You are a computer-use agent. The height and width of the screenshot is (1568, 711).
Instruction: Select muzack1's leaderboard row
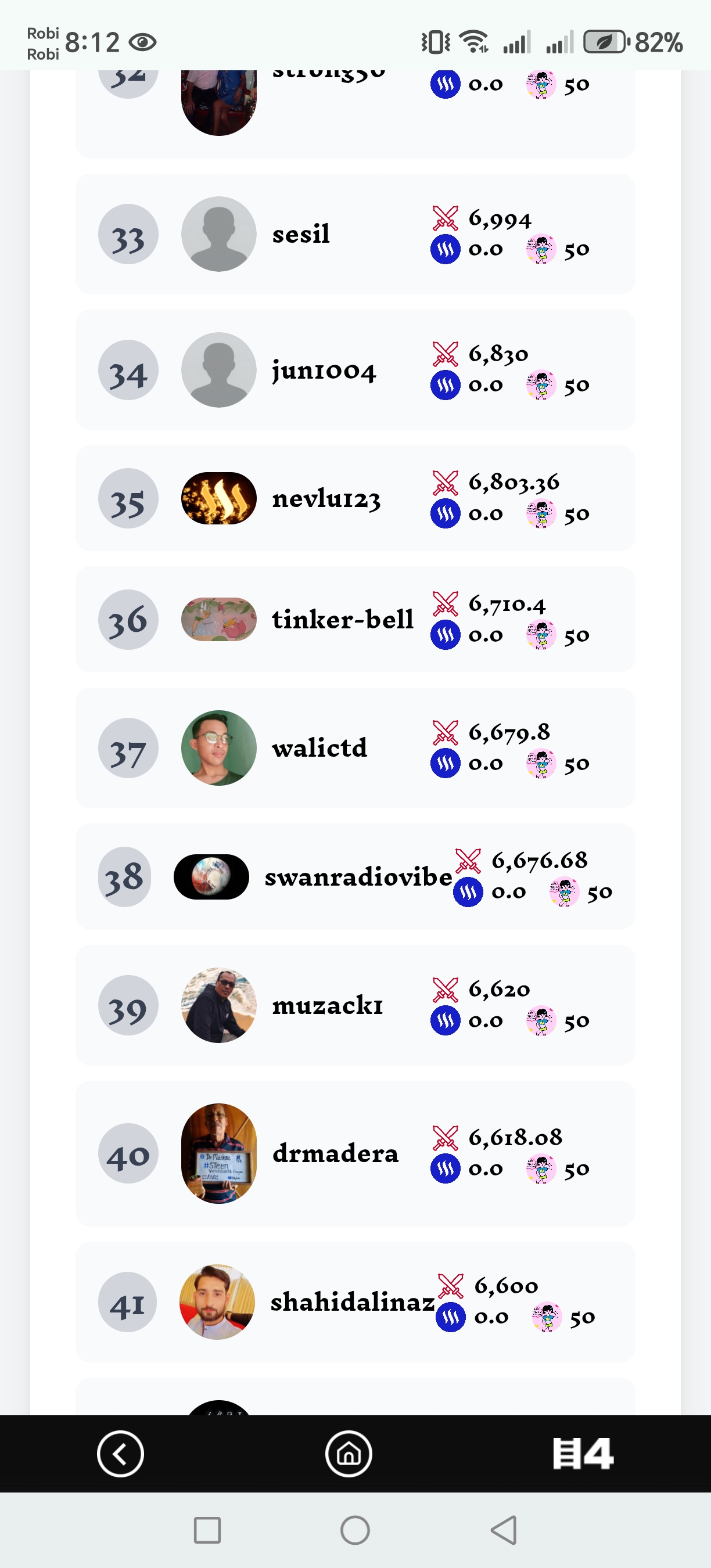(x=355, y=1005)
